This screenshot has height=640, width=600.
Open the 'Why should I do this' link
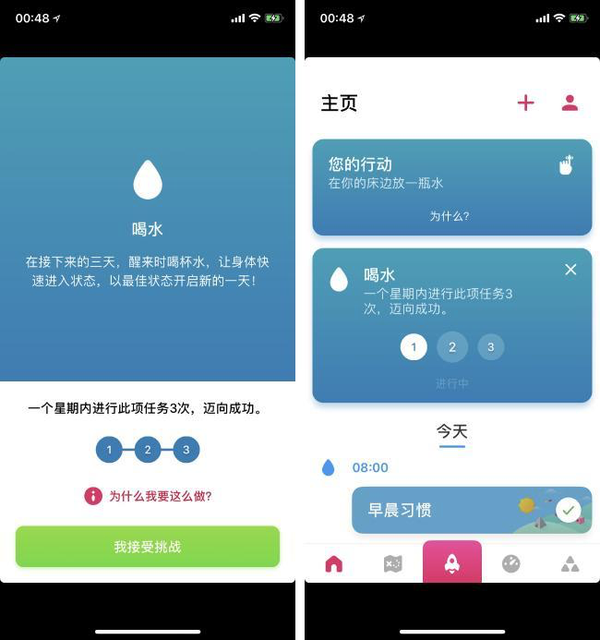[x=160, y=496]
